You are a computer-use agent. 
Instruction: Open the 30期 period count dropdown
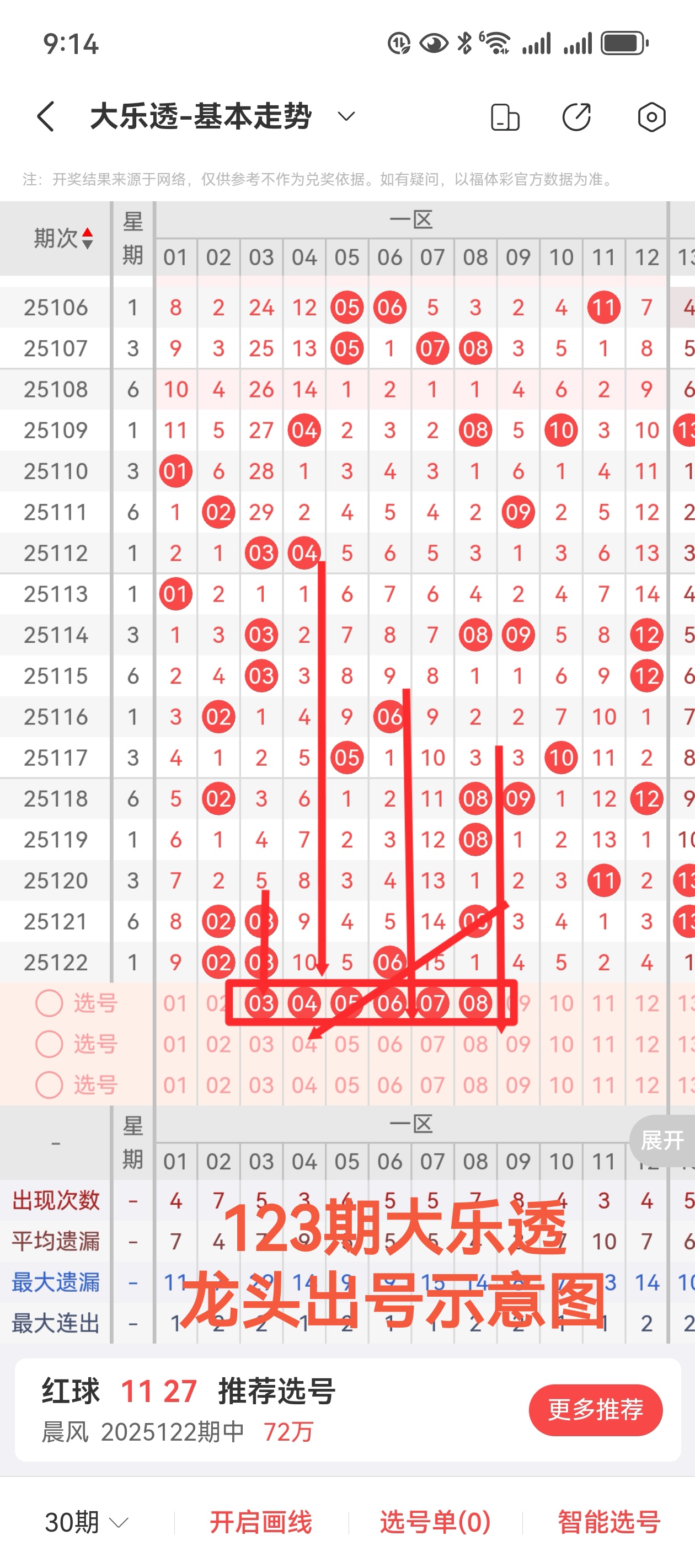click(x=87, y=1522)
